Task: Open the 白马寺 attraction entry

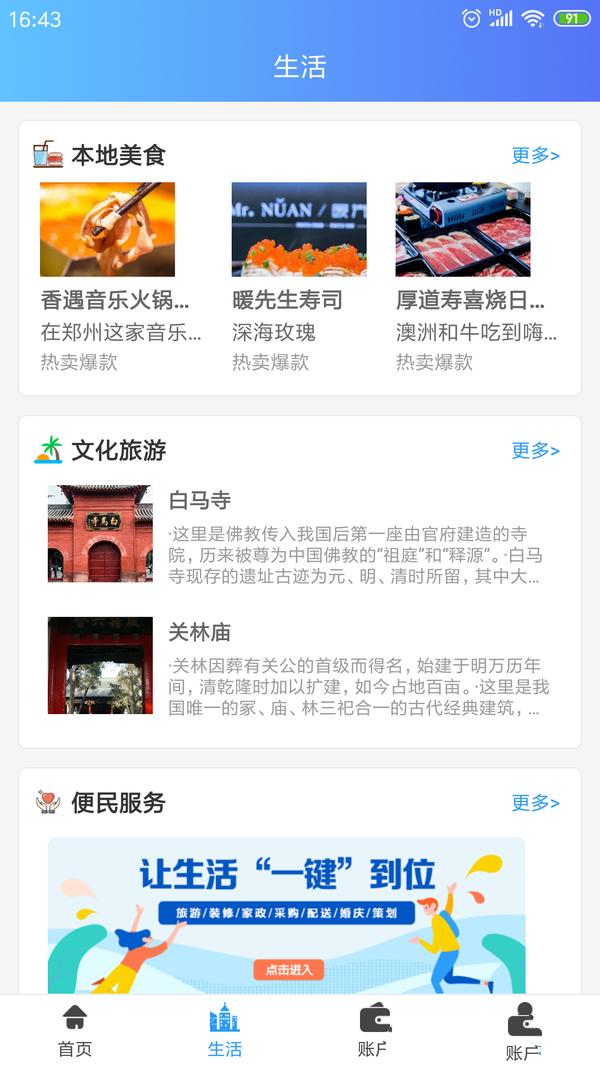Action: click(300, 534)
